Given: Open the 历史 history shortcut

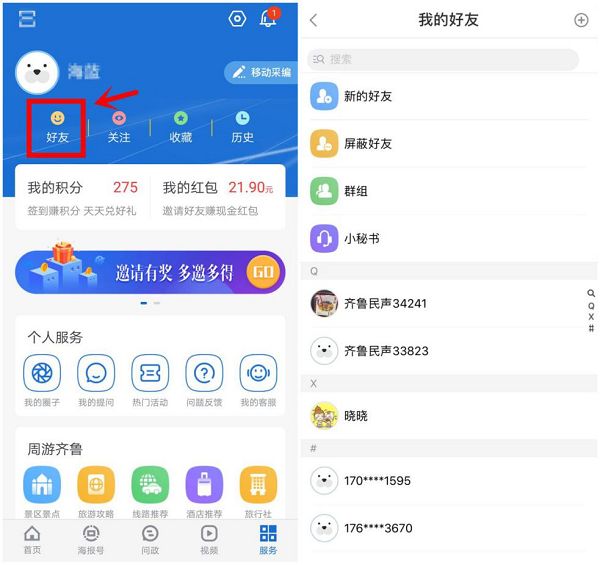Looking at the screenshot, I should (x=242, y=127).
